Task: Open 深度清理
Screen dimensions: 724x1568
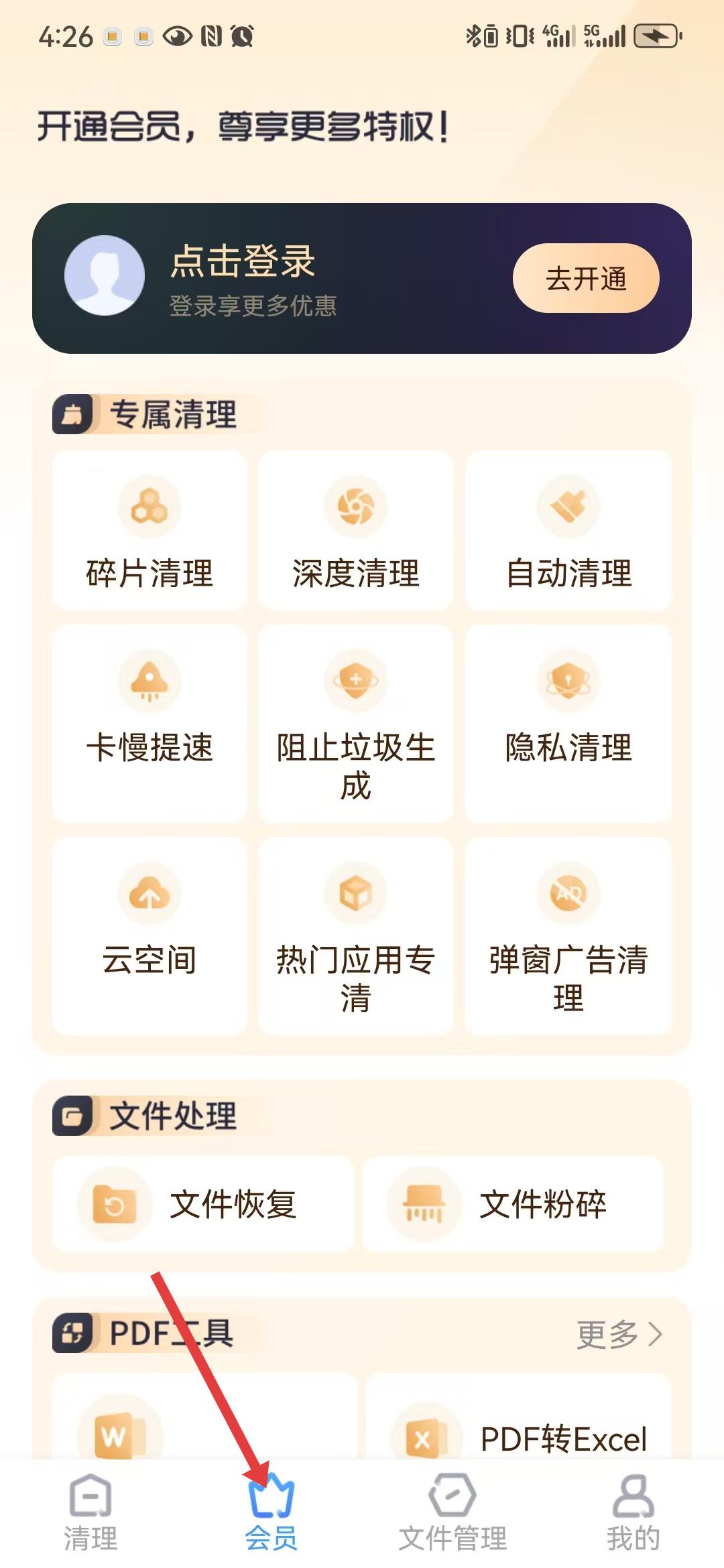Action: 356,530
